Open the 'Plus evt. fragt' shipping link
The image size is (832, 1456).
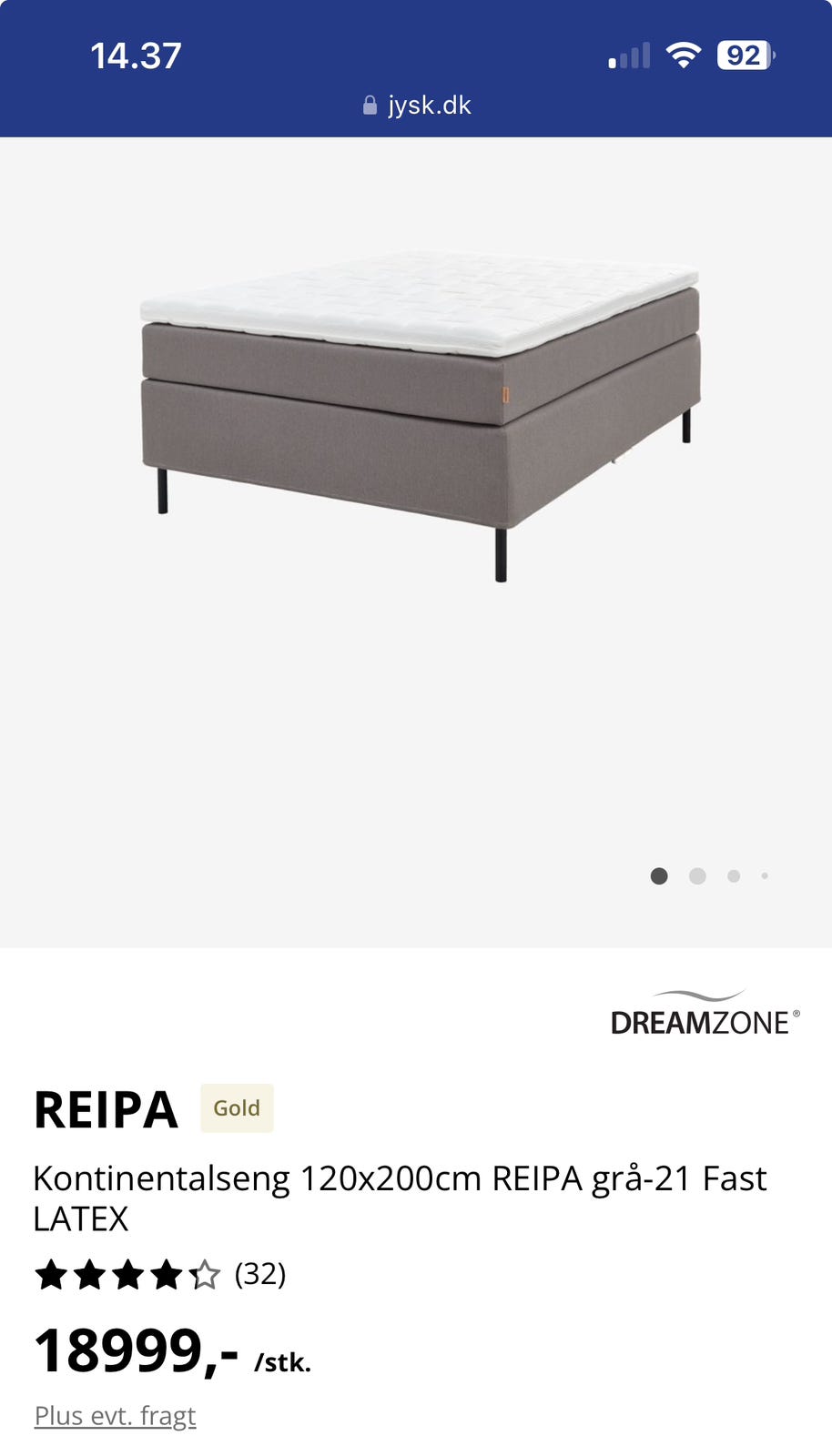(116, 1416)
